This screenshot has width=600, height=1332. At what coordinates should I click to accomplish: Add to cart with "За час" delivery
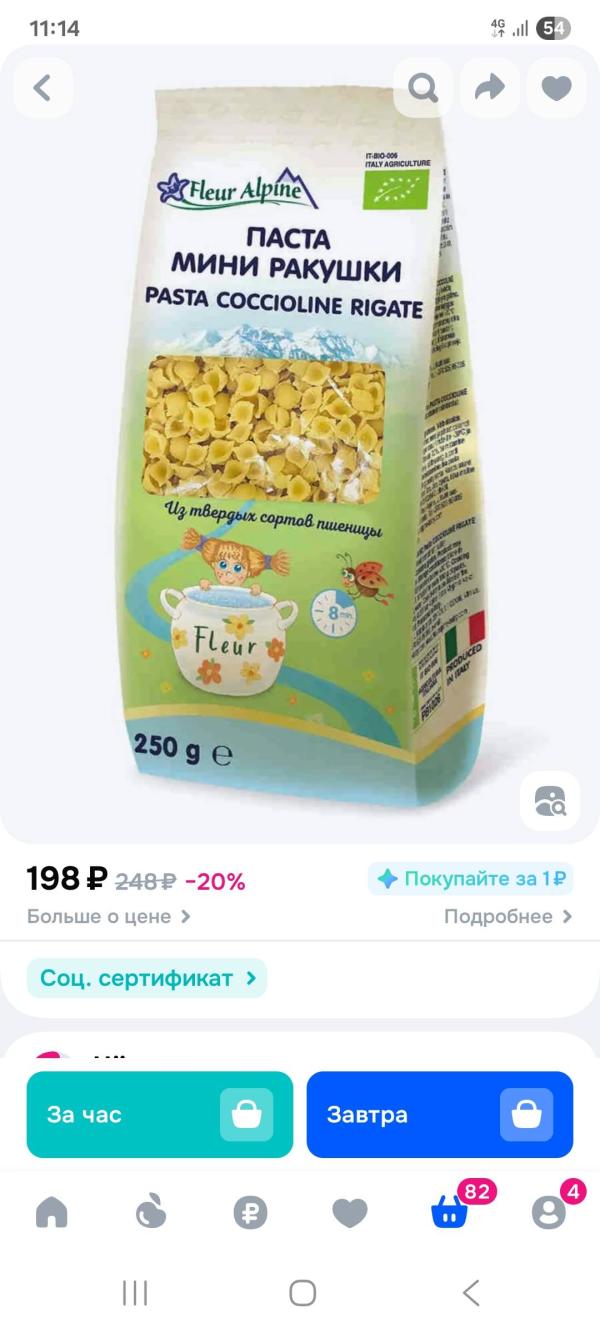160,1115
